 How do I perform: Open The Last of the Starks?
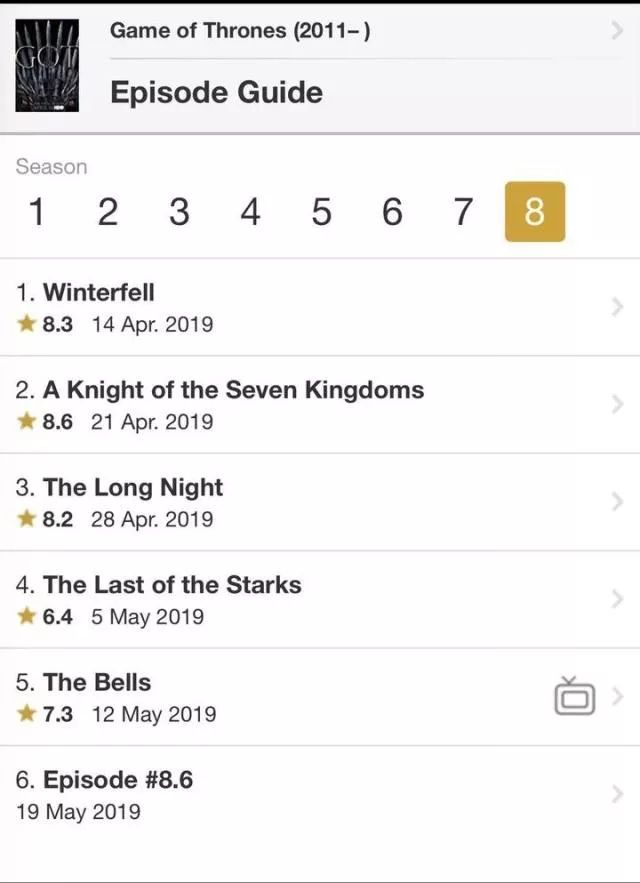point(300,599)
